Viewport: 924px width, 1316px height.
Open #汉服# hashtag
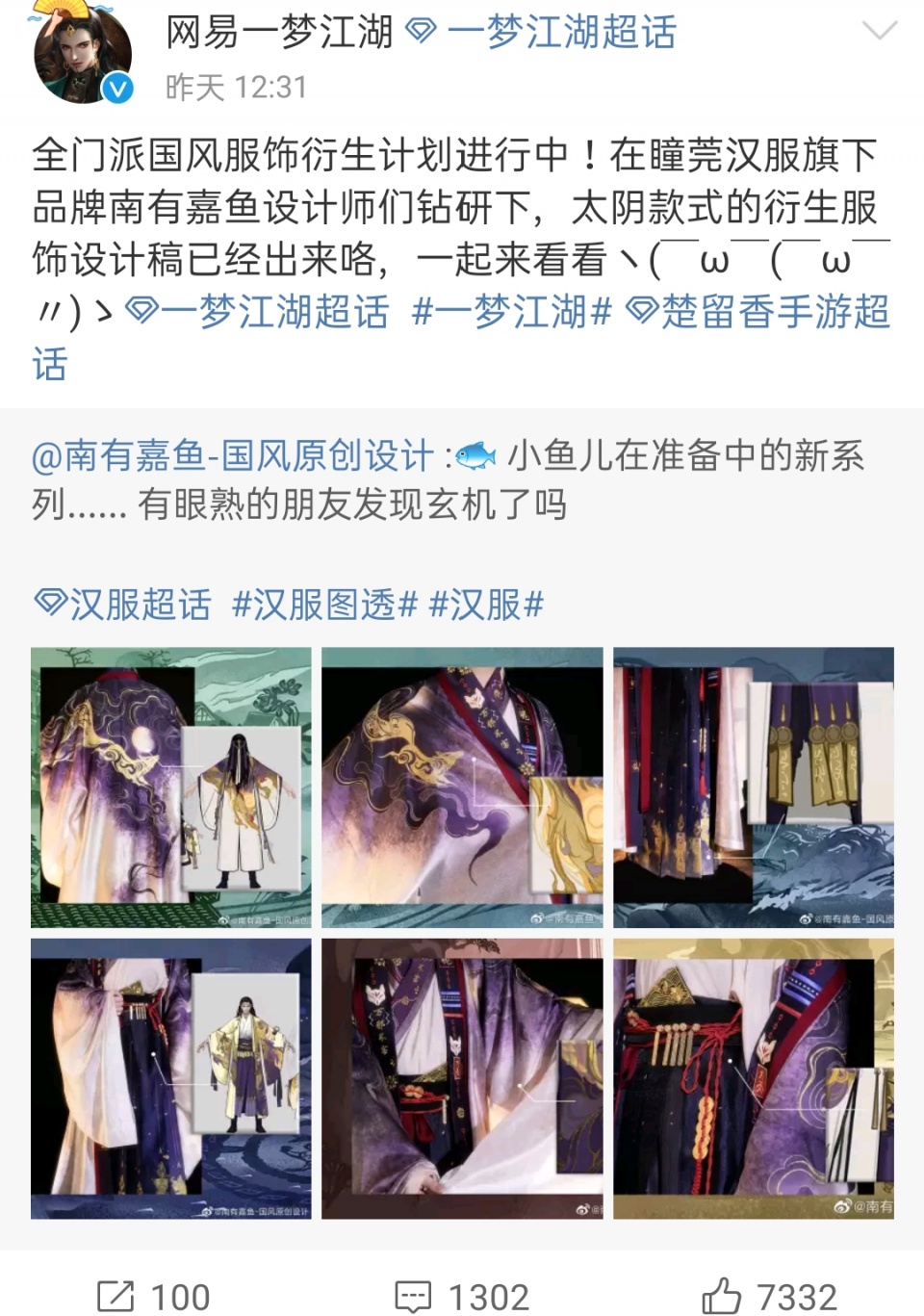pos(486,605)
